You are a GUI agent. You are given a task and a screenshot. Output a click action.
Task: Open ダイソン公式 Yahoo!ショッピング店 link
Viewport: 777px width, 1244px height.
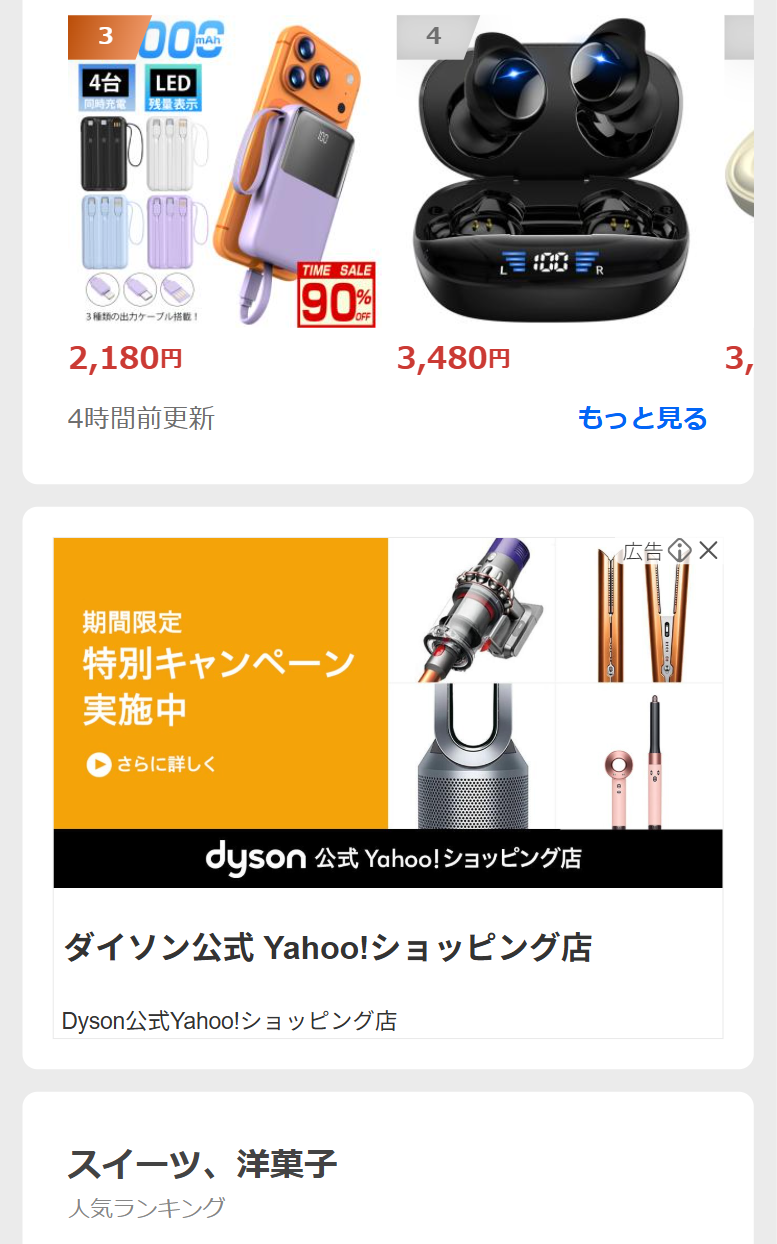[328, 947]
